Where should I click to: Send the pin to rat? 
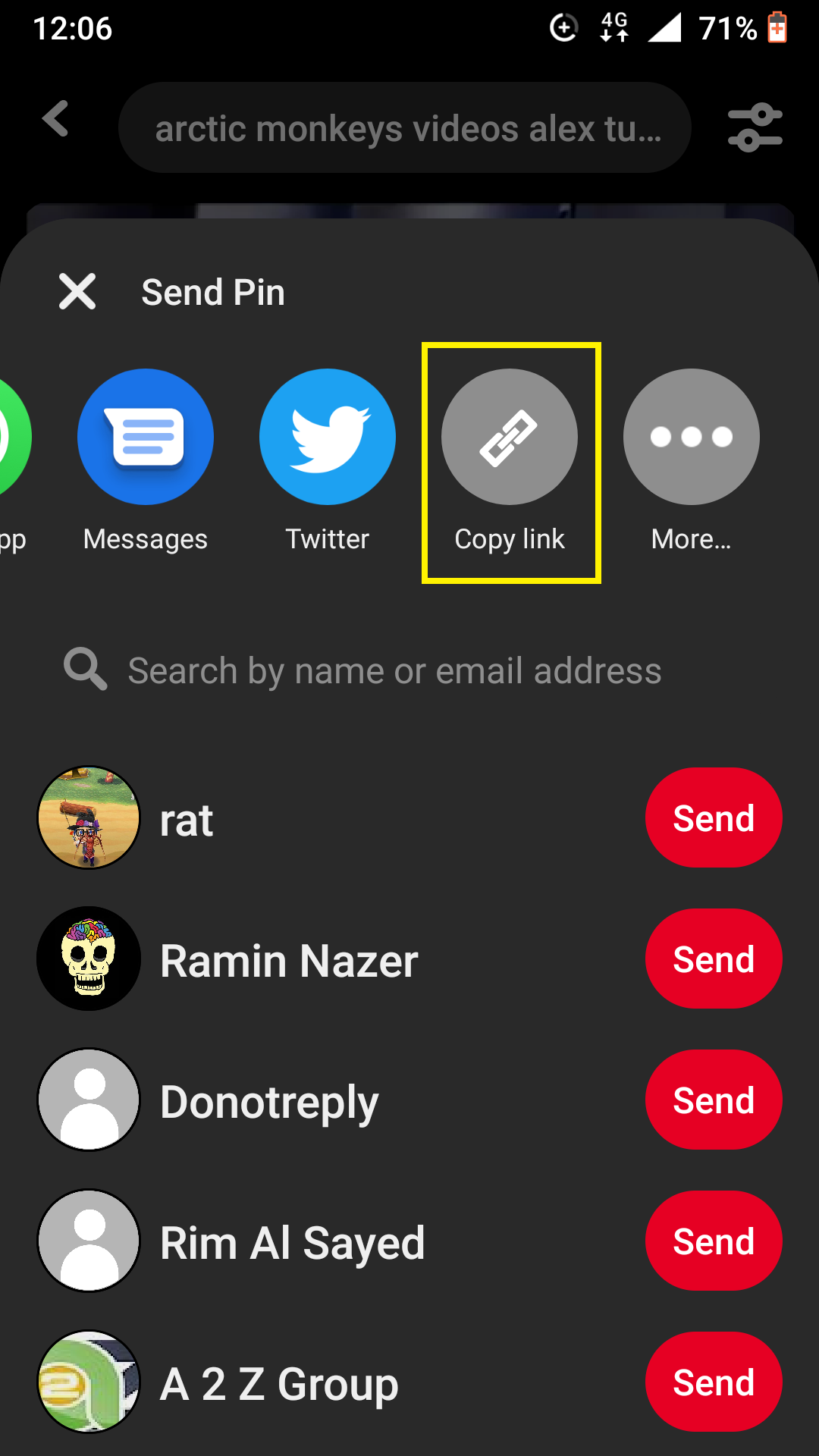point(714,818)
